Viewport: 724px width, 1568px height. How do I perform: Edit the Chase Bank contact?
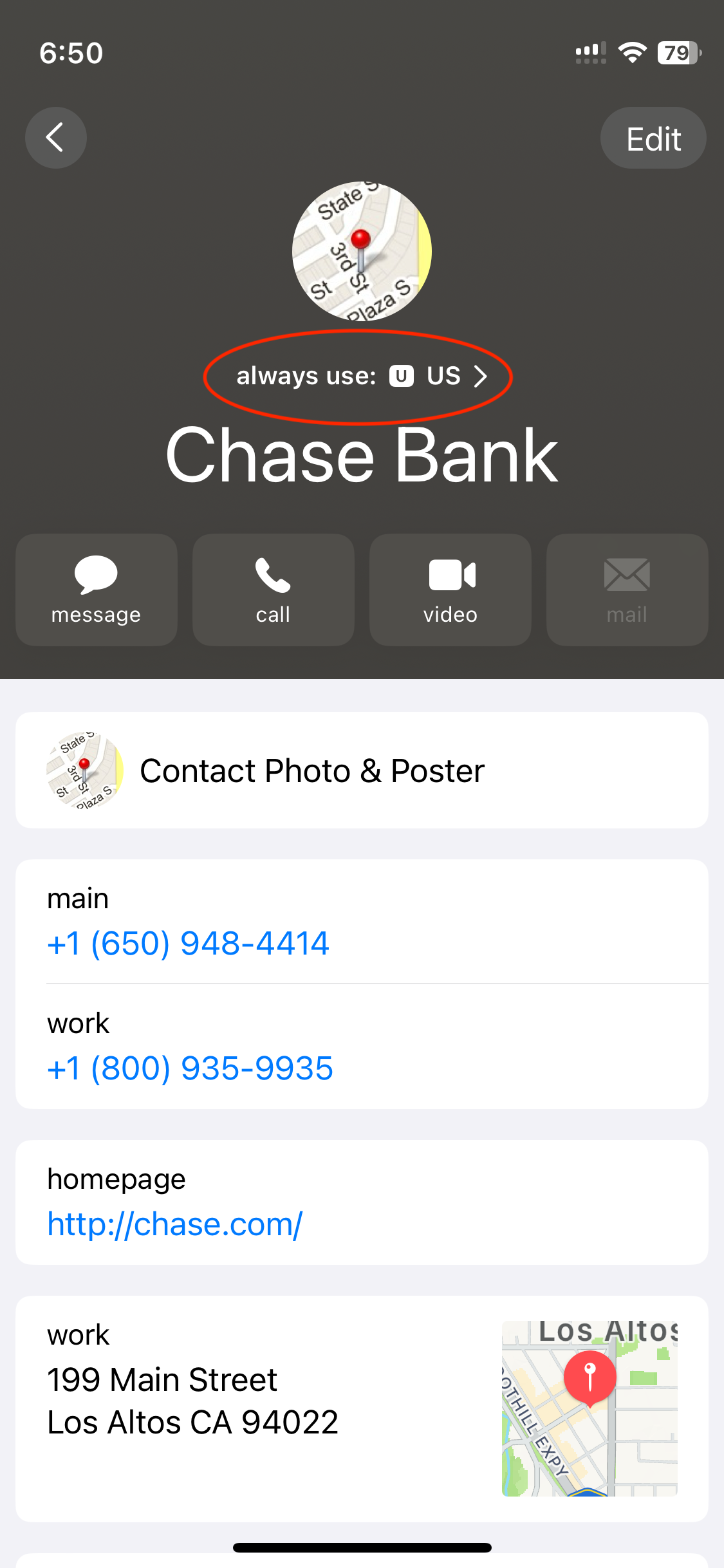click(x=653, y=138)
